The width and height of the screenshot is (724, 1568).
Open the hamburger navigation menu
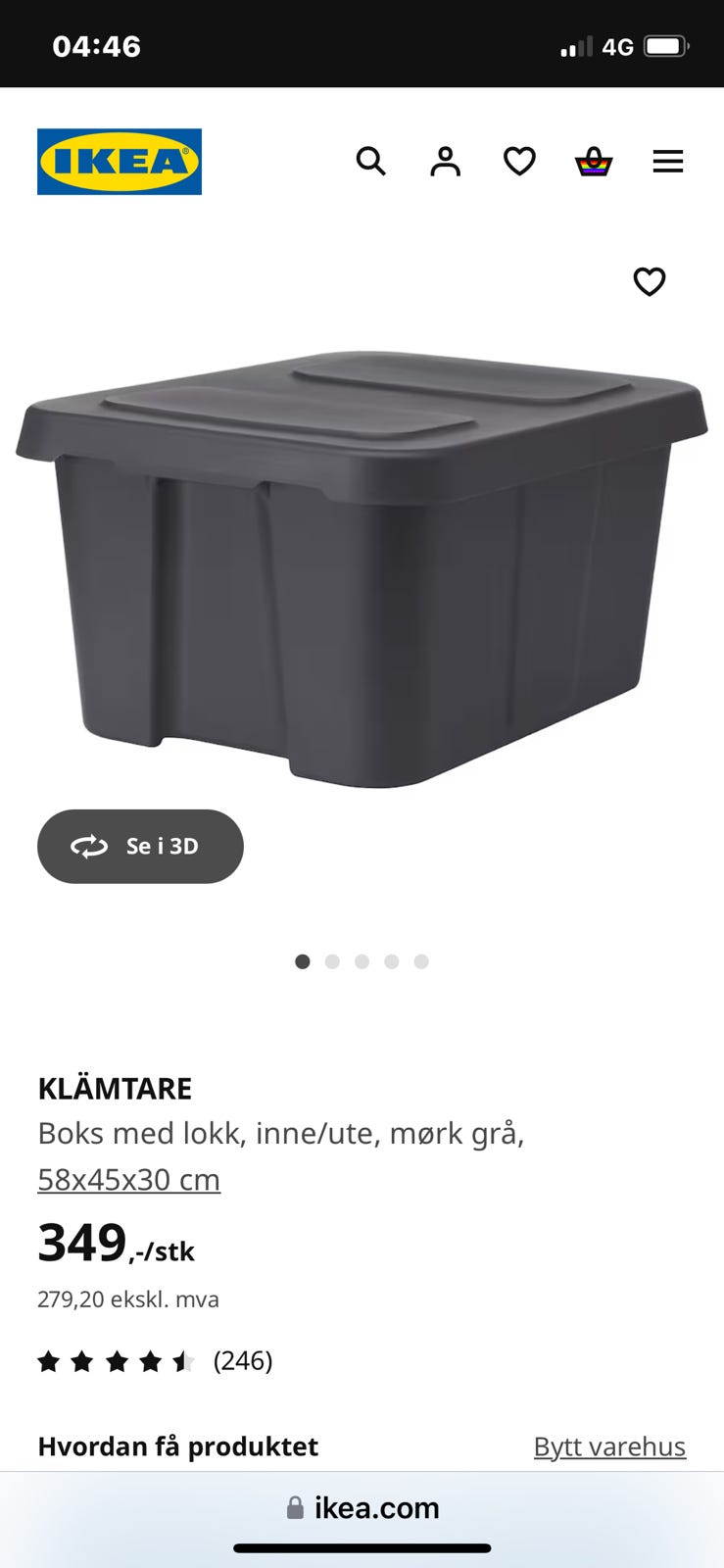click(x=668, y=162)
